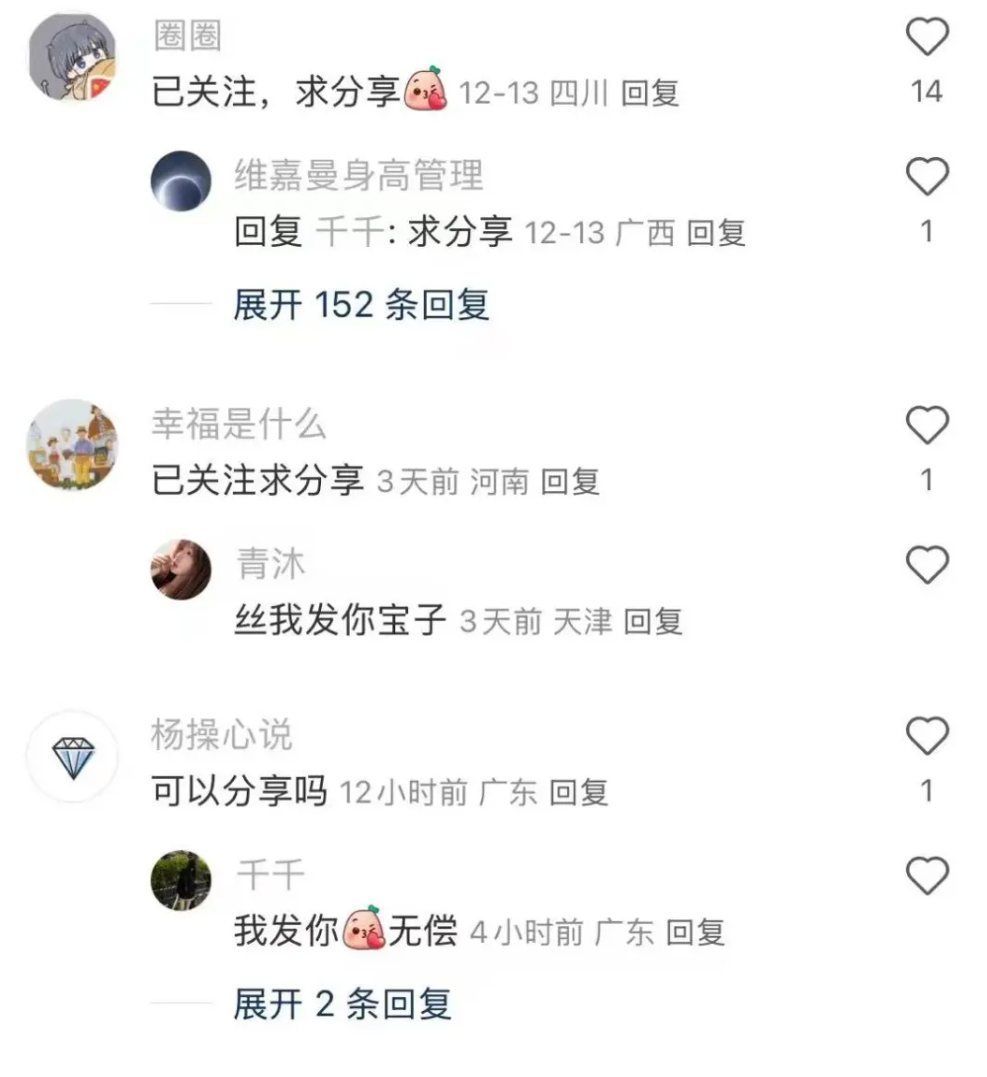The height and width of the screenshot is (1077, 987).
Task: Like the comment by 圈圈
Action: [x=926, y=38]
